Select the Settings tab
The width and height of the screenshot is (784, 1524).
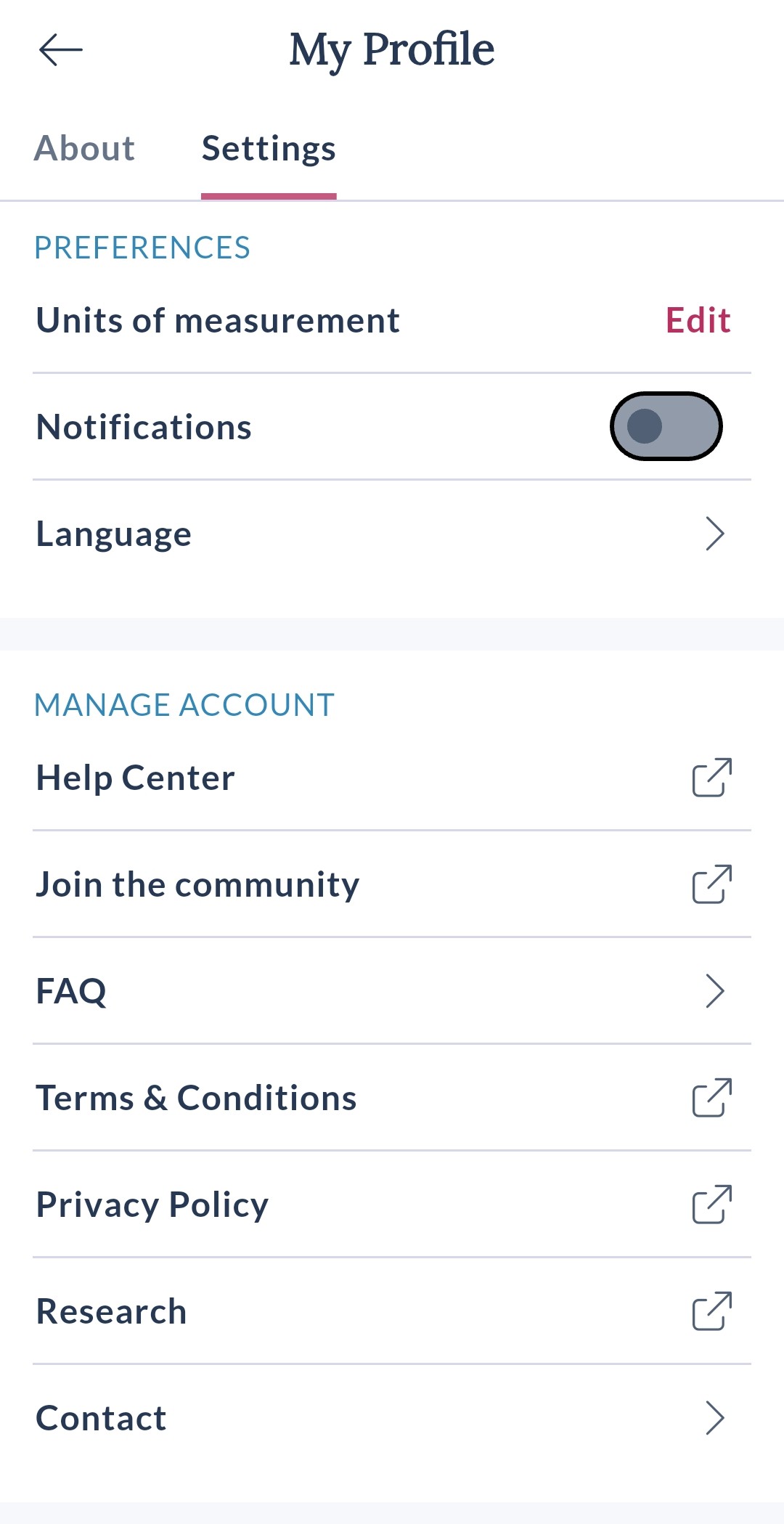point(269,149)
